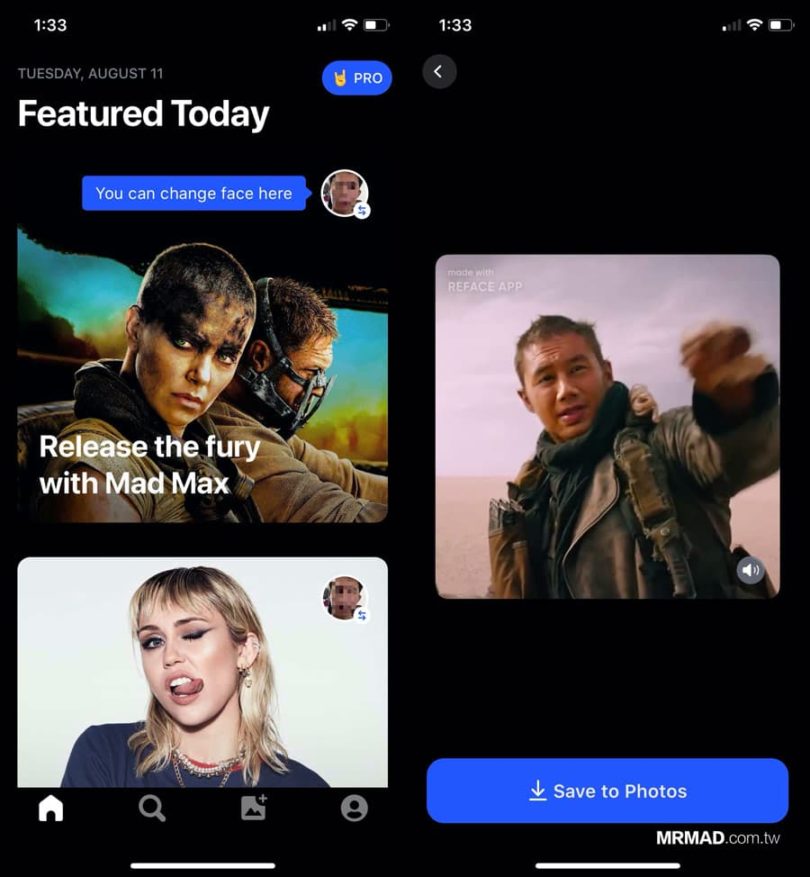Tap the add-photo icon in bottom bar
Viewport: 810px width, 877px height.
pos(253,808)
